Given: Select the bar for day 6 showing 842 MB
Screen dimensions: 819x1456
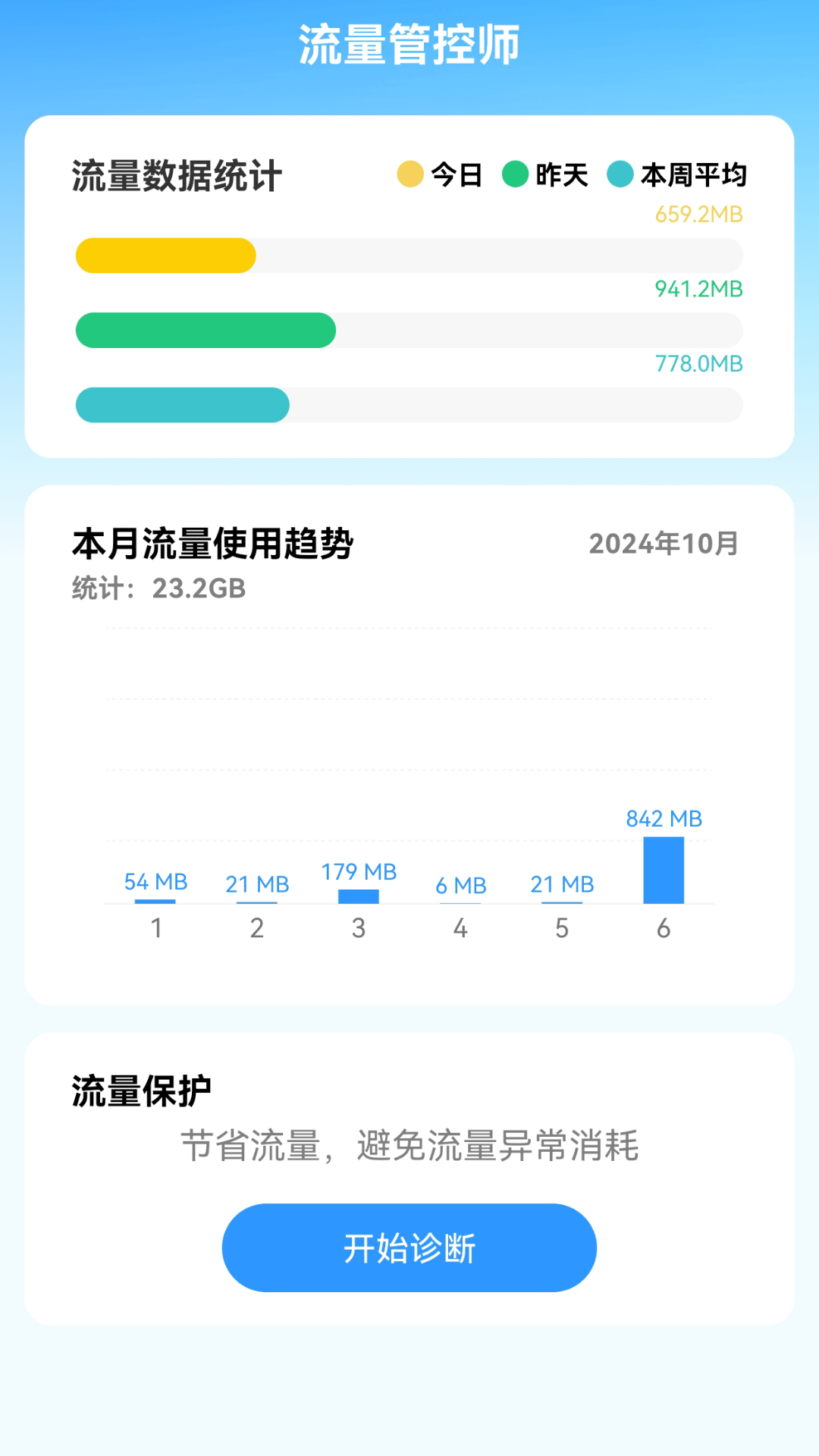Looking at the screenshot, I should tap(664, 868).
